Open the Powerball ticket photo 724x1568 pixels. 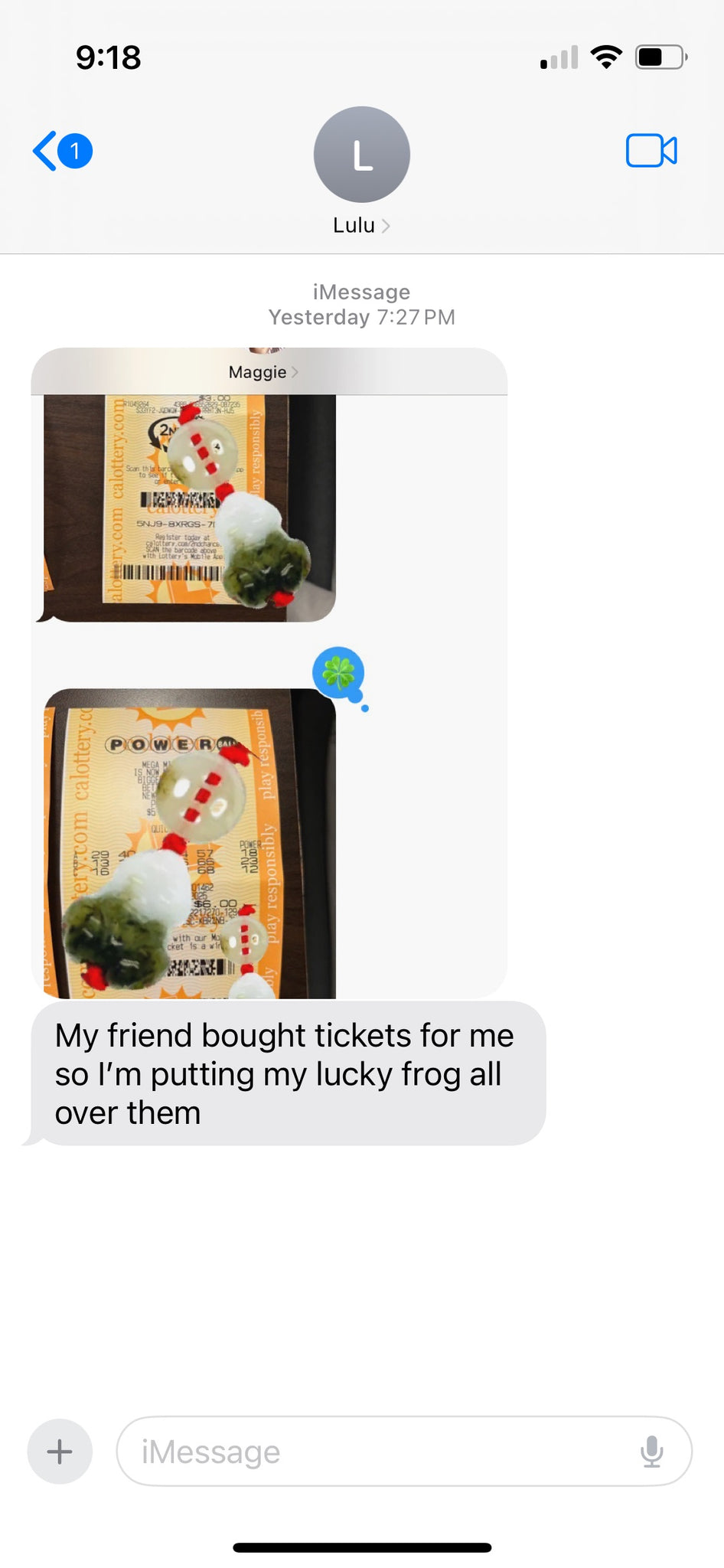point(189,842)
